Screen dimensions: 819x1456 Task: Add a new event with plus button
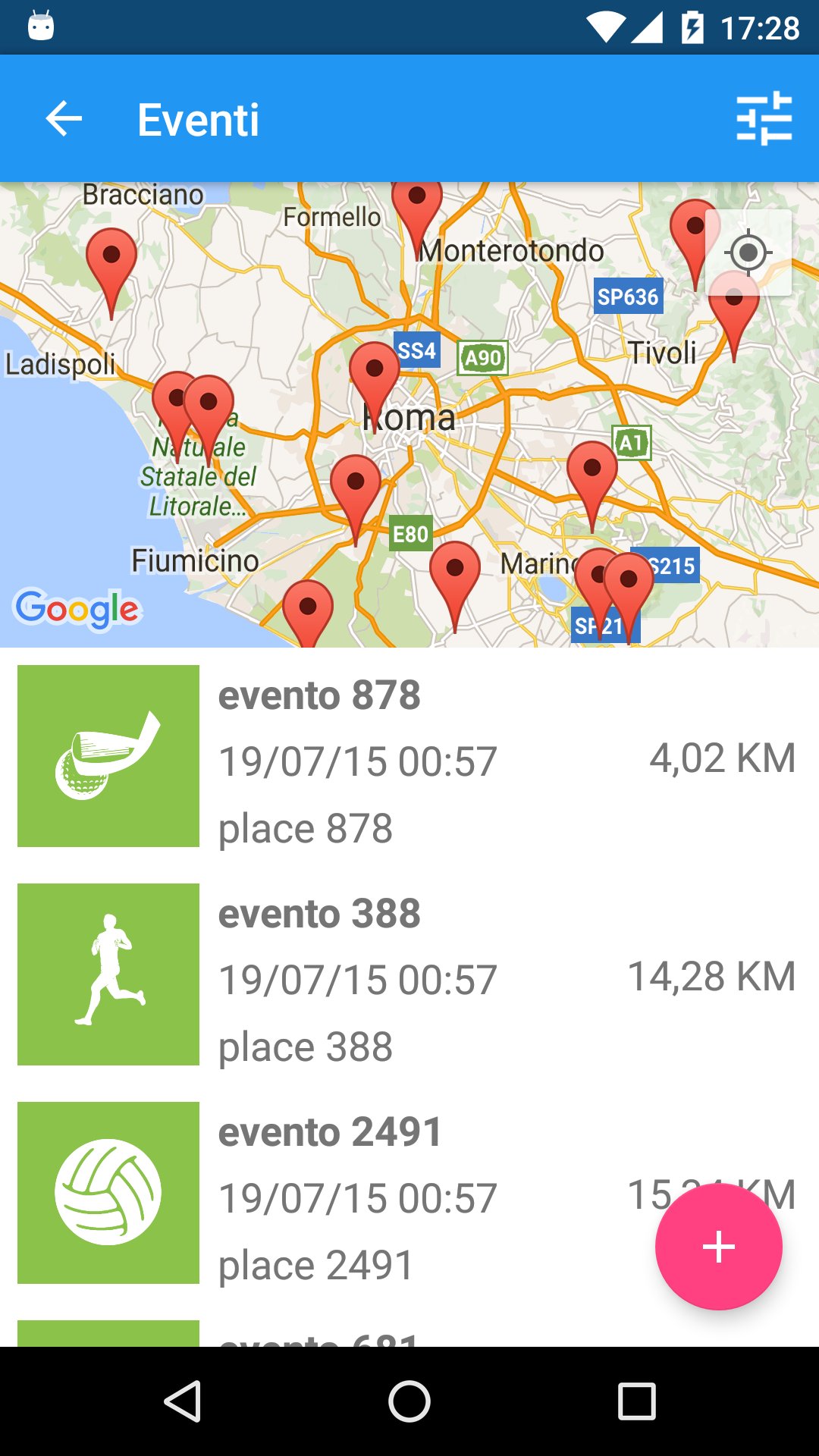718,1247
